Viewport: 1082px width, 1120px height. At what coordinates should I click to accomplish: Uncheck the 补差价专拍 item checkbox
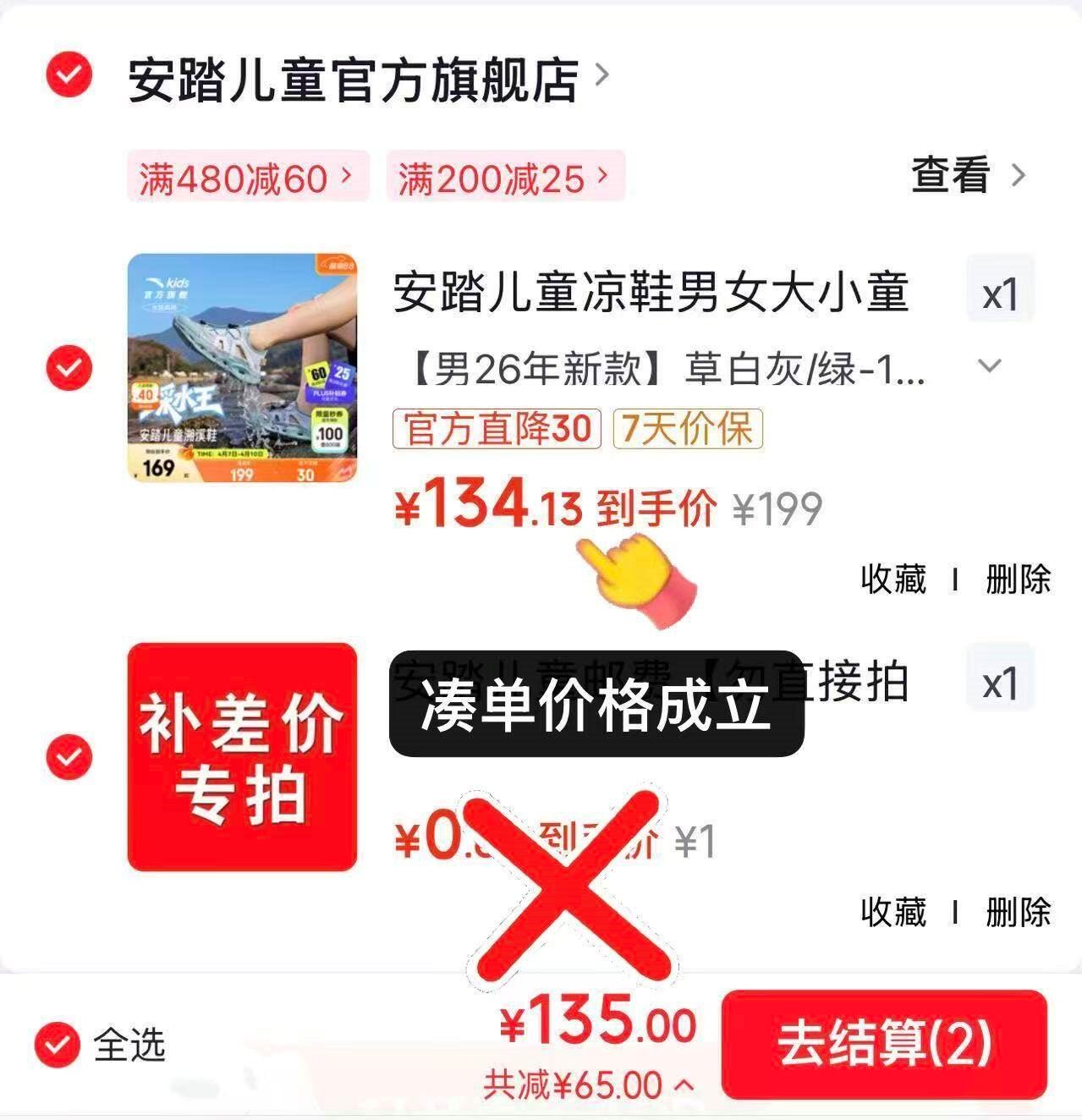coord(69,756)
